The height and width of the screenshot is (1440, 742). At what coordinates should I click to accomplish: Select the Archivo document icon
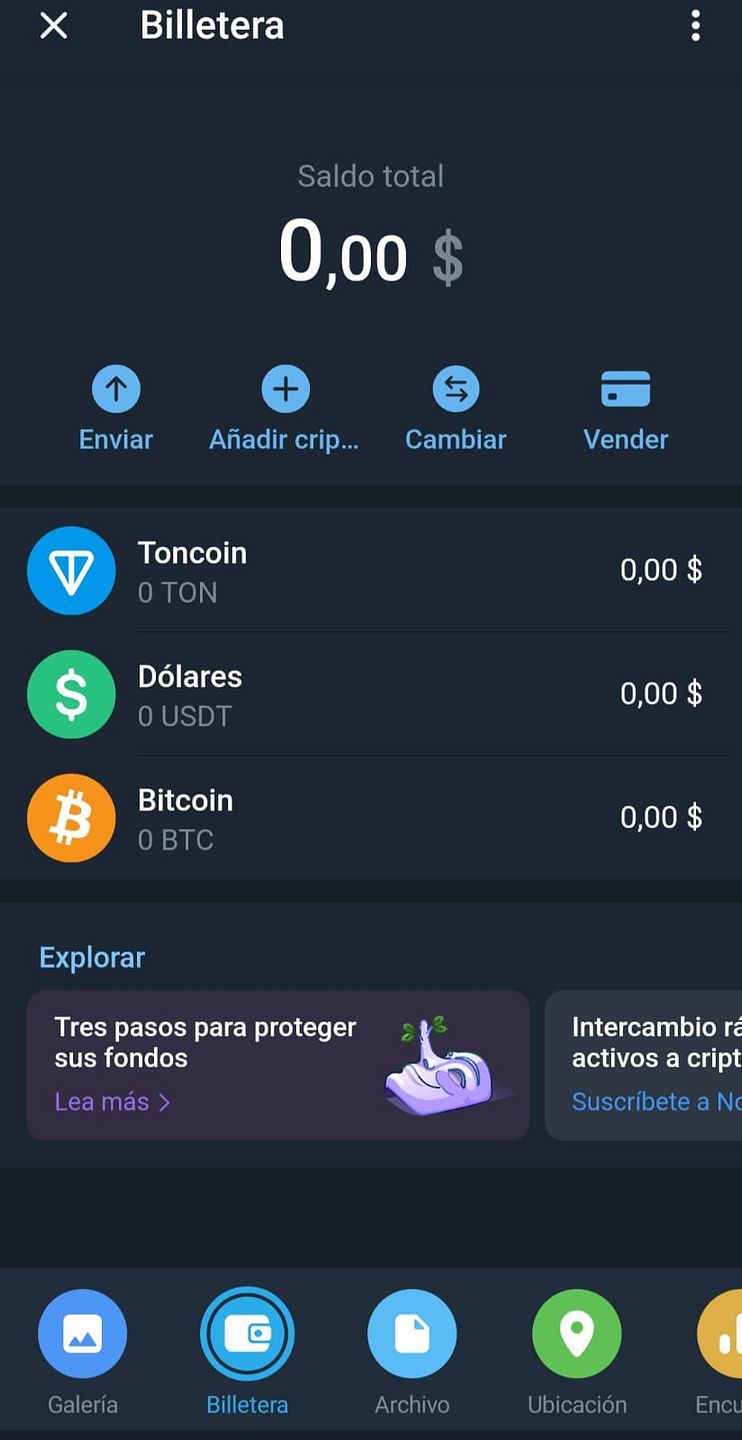(412, 1332)
